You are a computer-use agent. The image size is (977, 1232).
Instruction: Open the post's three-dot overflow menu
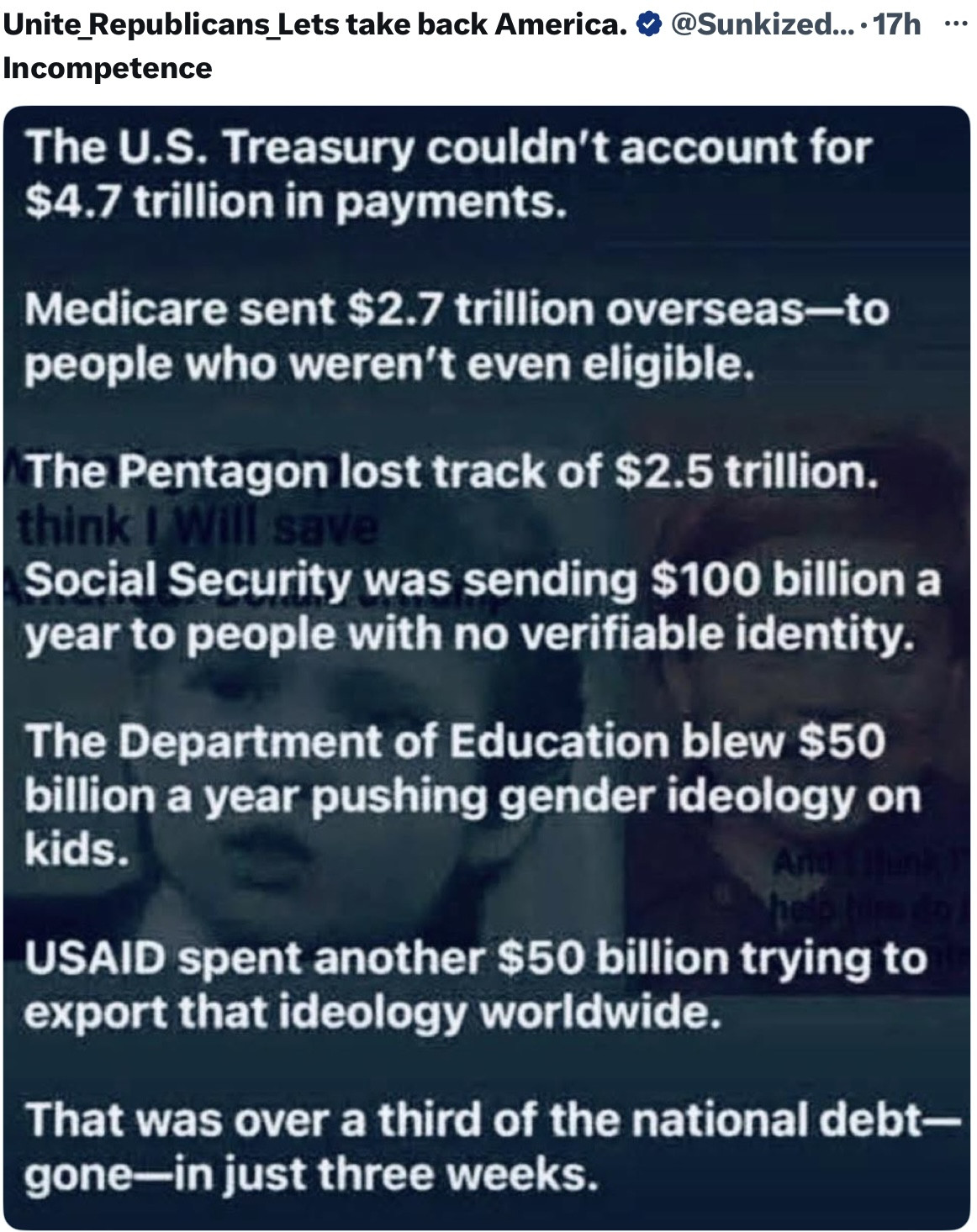pyautogui.click(x=955, y=24)
